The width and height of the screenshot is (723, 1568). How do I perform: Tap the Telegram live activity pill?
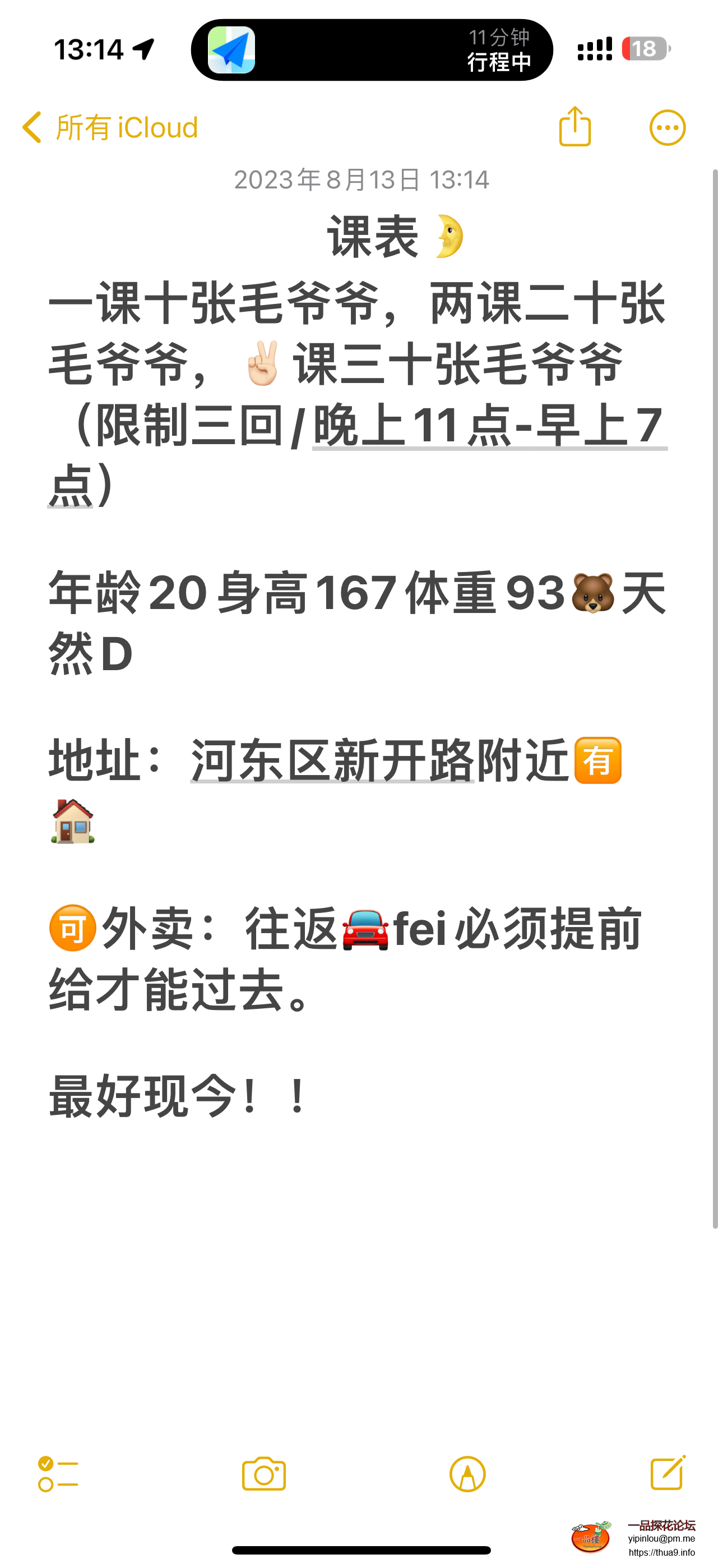[x=373, y=50]
